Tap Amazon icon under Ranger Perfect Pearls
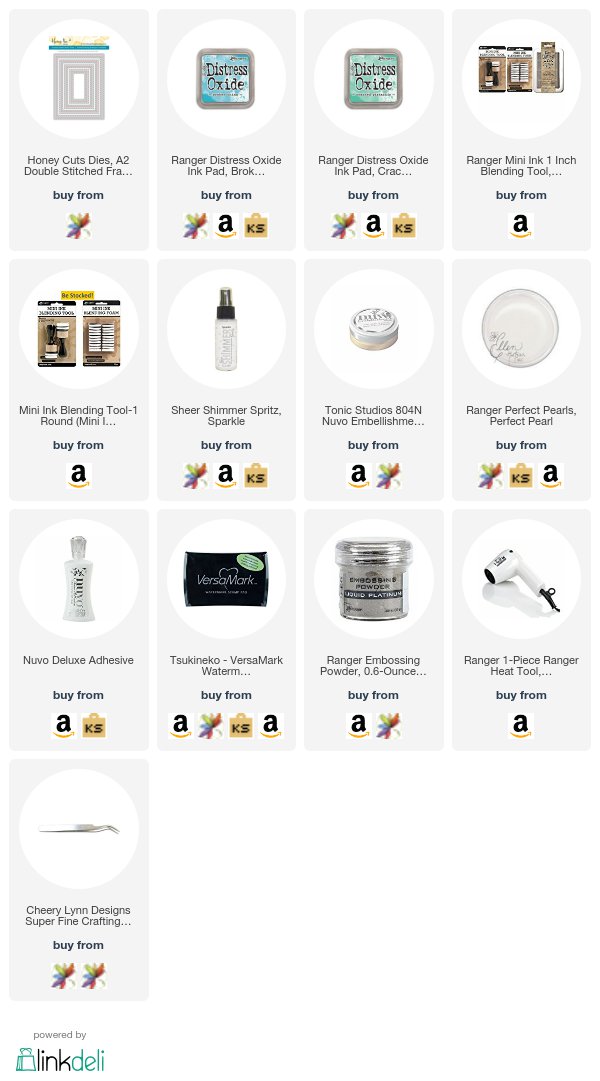The width and height of the screenshot is (600, 1081). pos(551,476)
